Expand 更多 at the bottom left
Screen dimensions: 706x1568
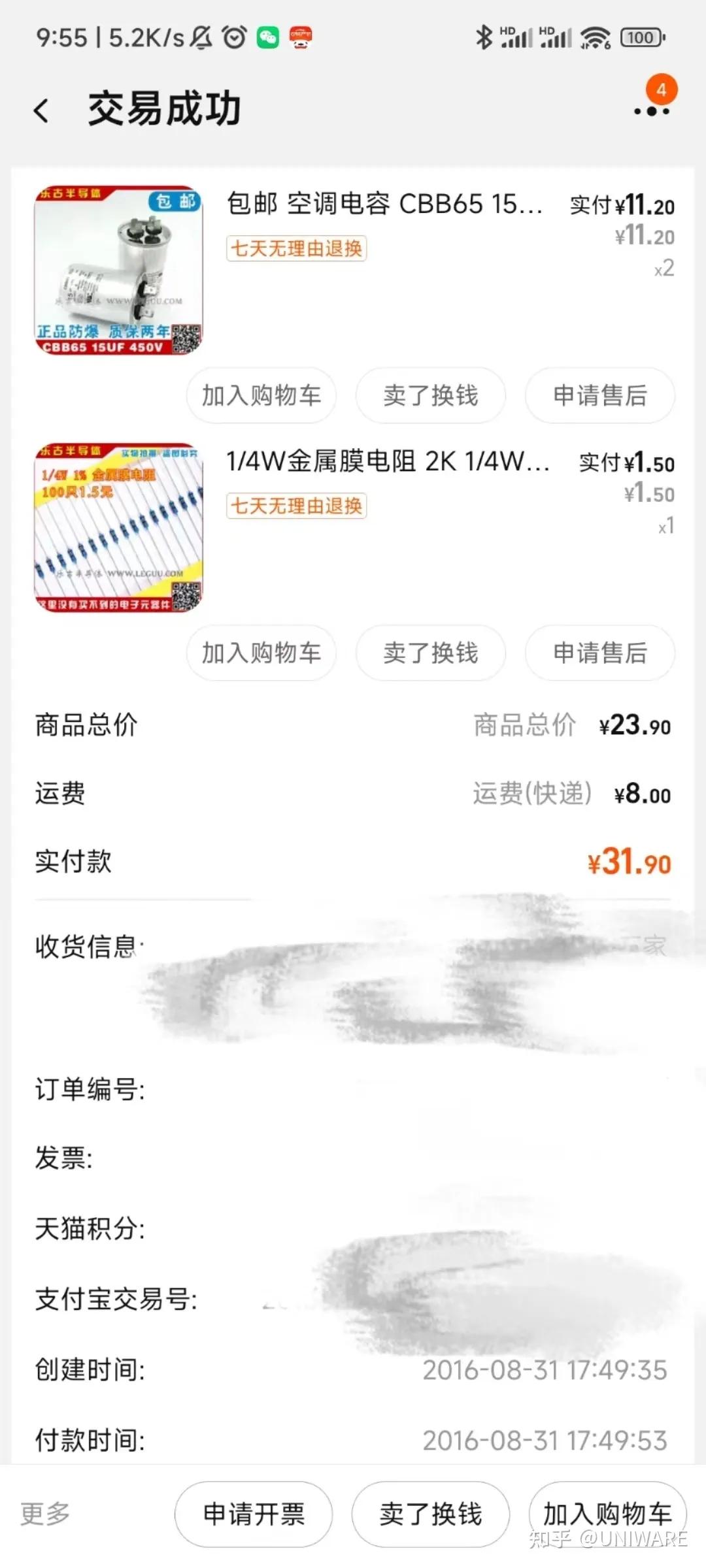(x=43, y=1514)
